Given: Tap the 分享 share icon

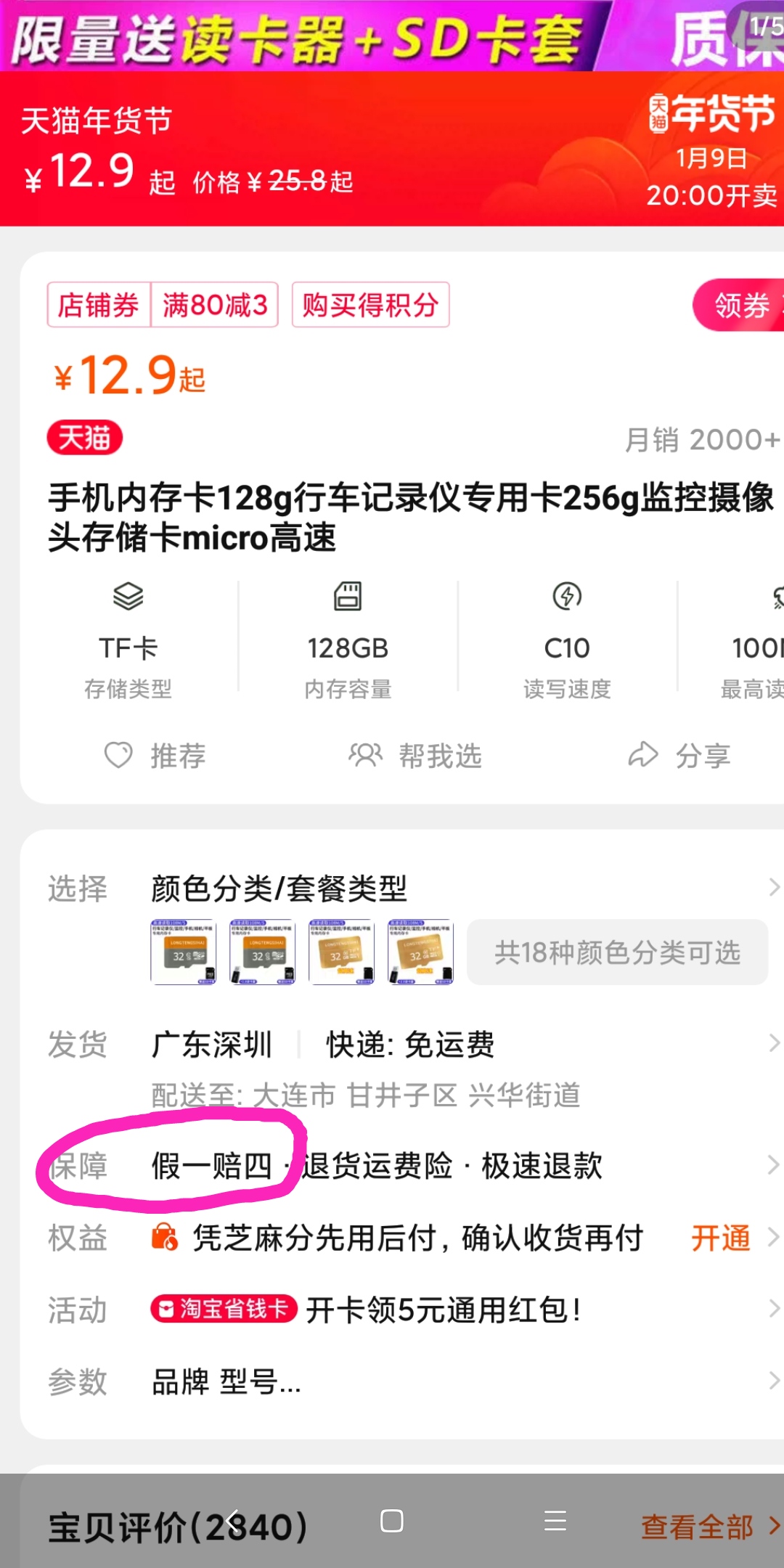Looking at the screenshot, I should [x=643, y=756].
